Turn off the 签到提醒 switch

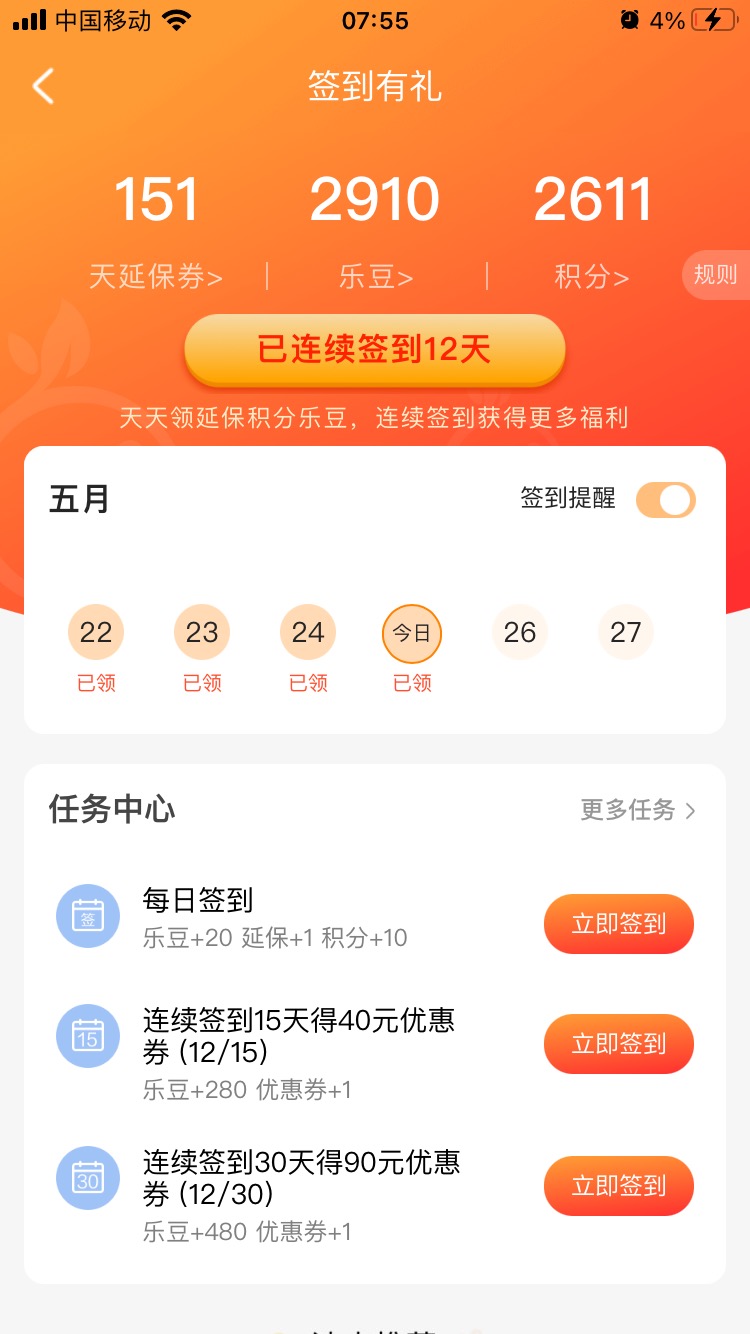(x=665, y=499)
